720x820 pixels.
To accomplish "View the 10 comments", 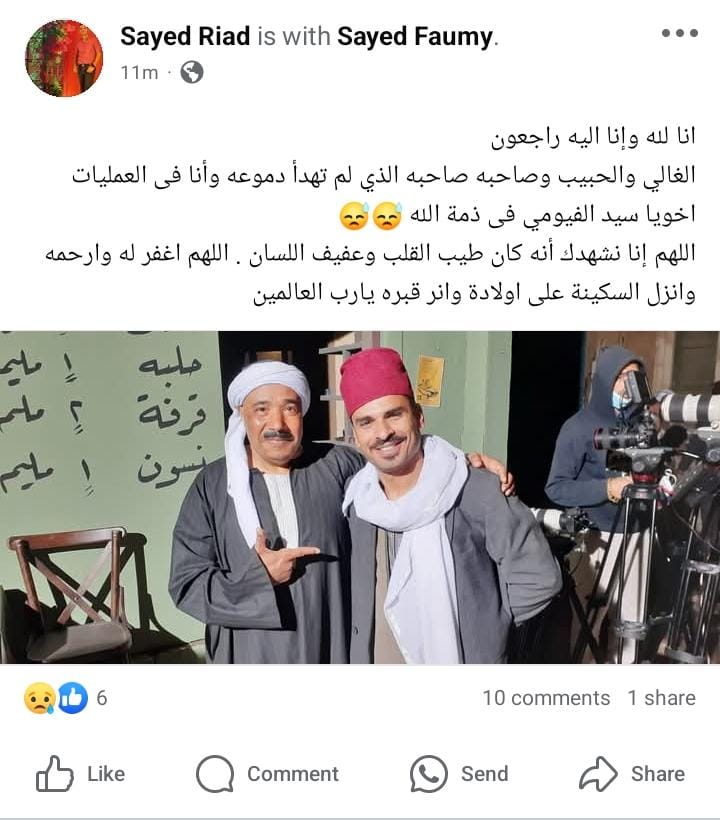I will 546,698.
